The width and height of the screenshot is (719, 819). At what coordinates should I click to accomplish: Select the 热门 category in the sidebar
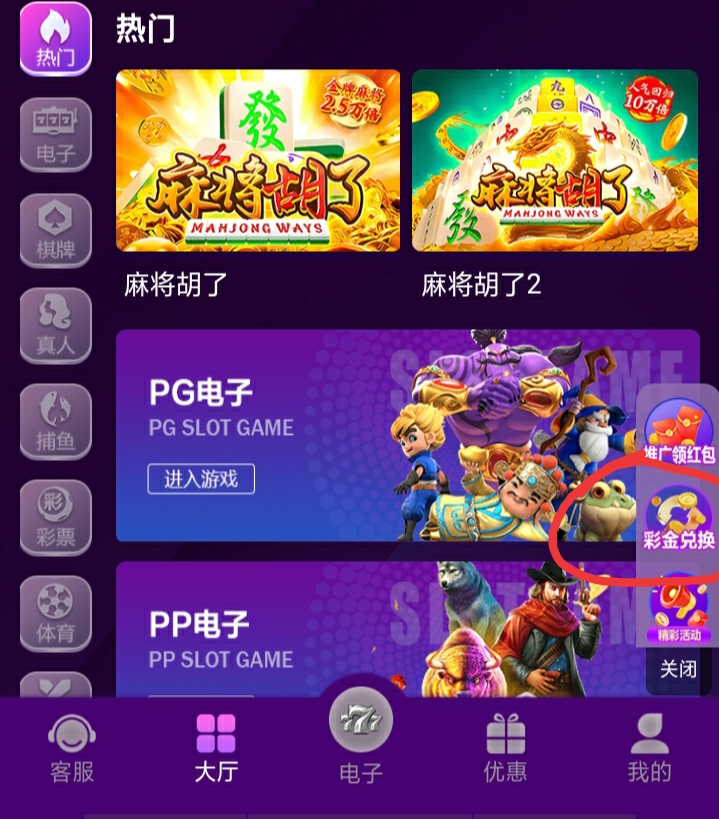pyautogui.click(x=56, y=39)
